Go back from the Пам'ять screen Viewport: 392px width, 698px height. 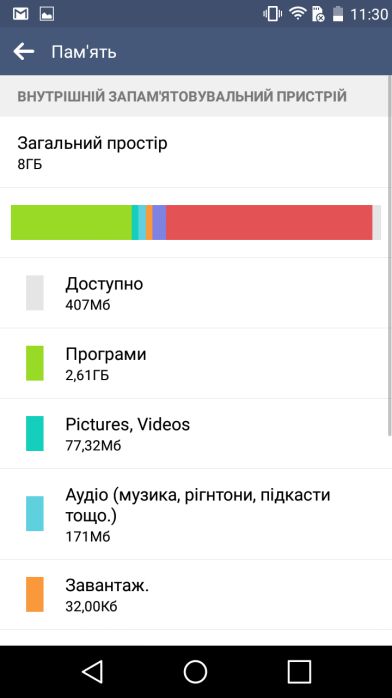coord(24,52)
